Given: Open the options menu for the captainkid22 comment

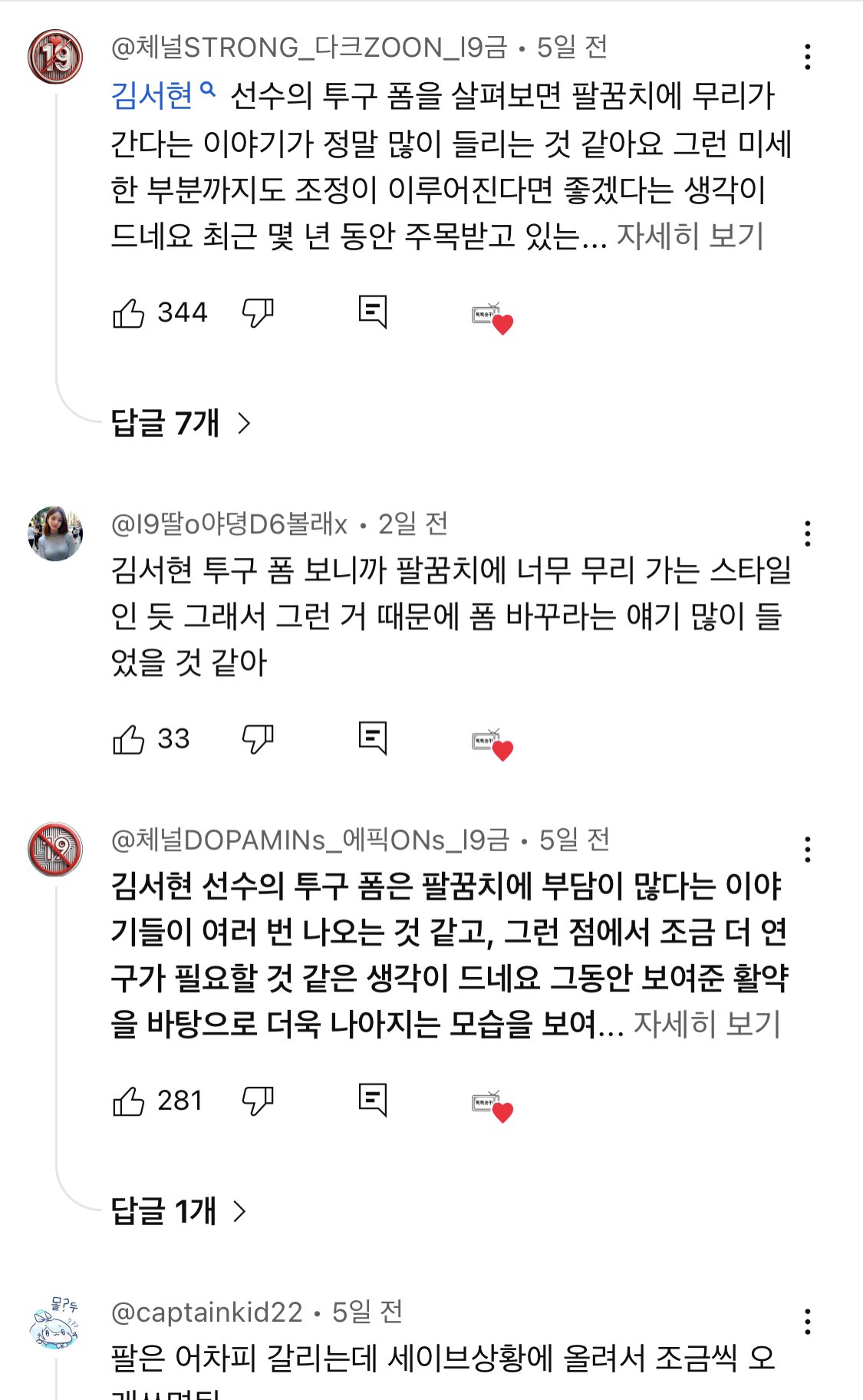Looking at the screenshot, I should pos(807,1322).
